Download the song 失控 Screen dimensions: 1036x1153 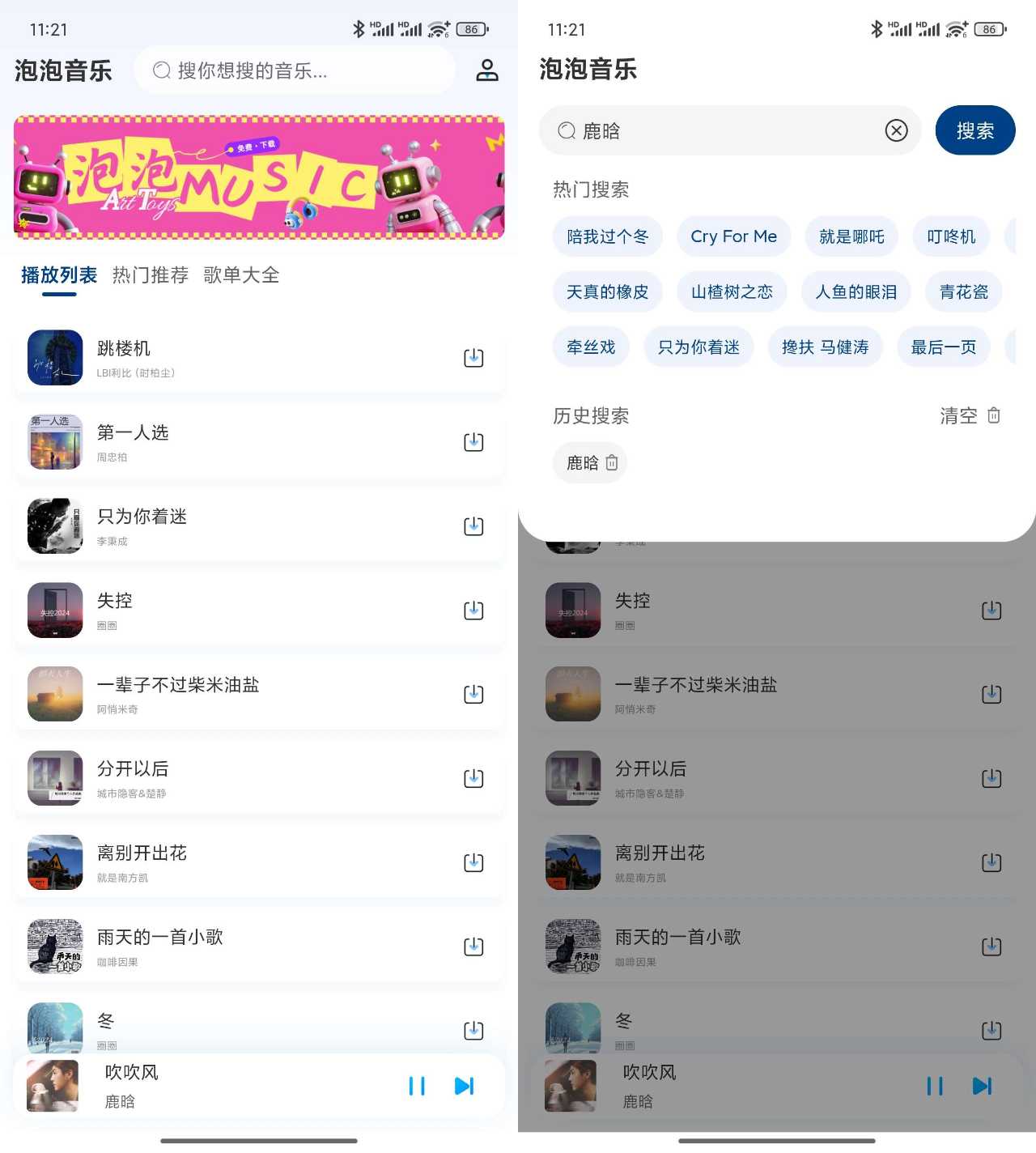[x=473, y=610]
